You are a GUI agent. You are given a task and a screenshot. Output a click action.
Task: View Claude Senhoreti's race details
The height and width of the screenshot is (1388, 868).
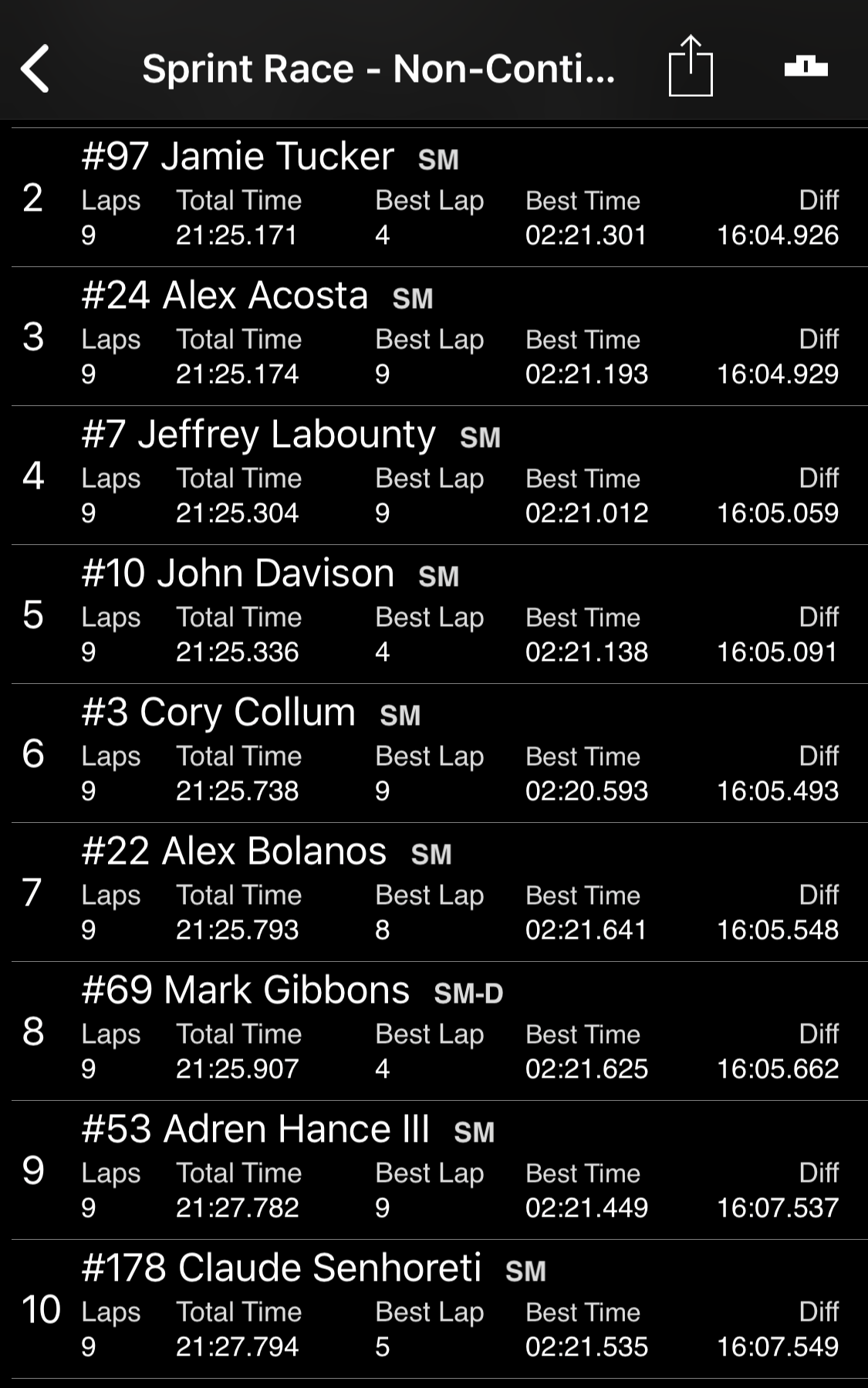(434, 1309)
